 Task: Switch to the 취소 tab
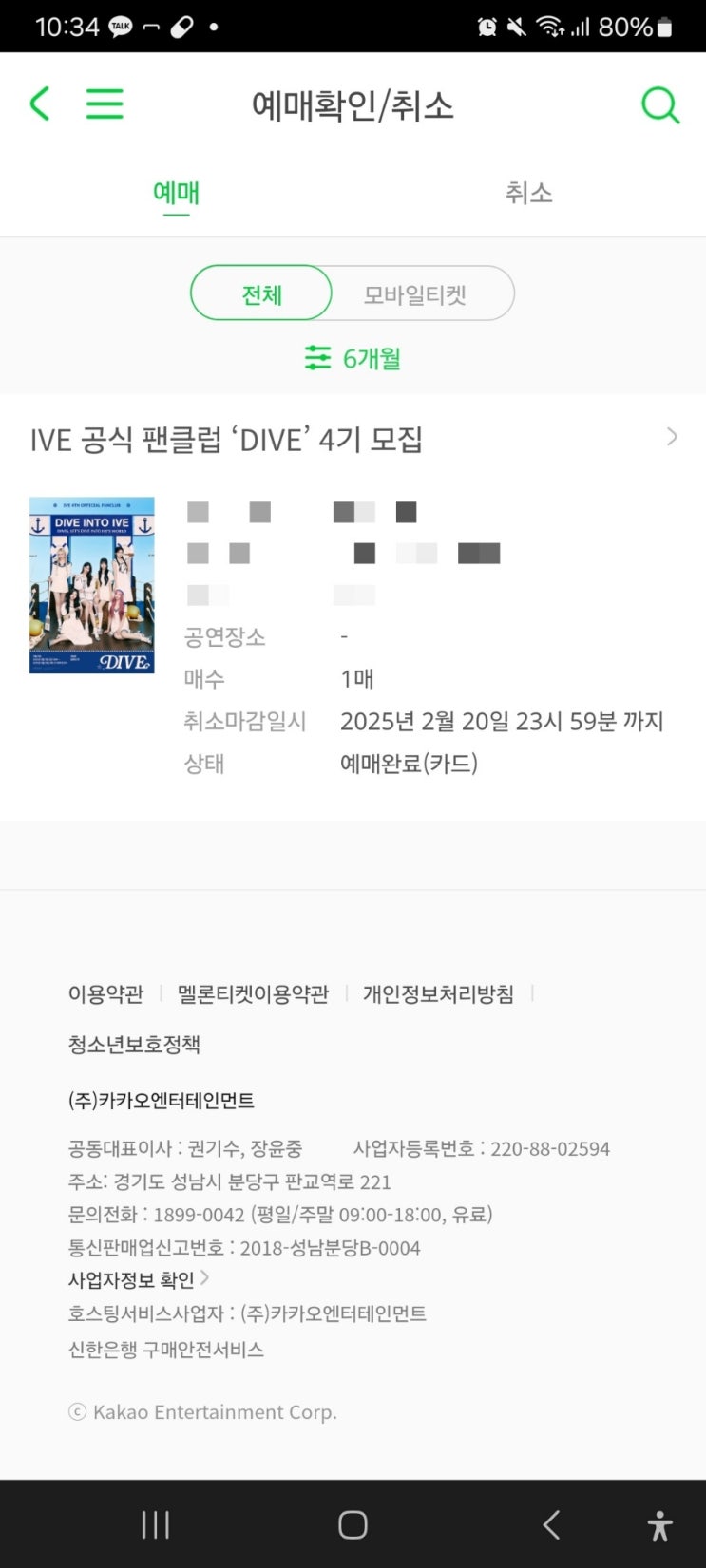point(529,193)
